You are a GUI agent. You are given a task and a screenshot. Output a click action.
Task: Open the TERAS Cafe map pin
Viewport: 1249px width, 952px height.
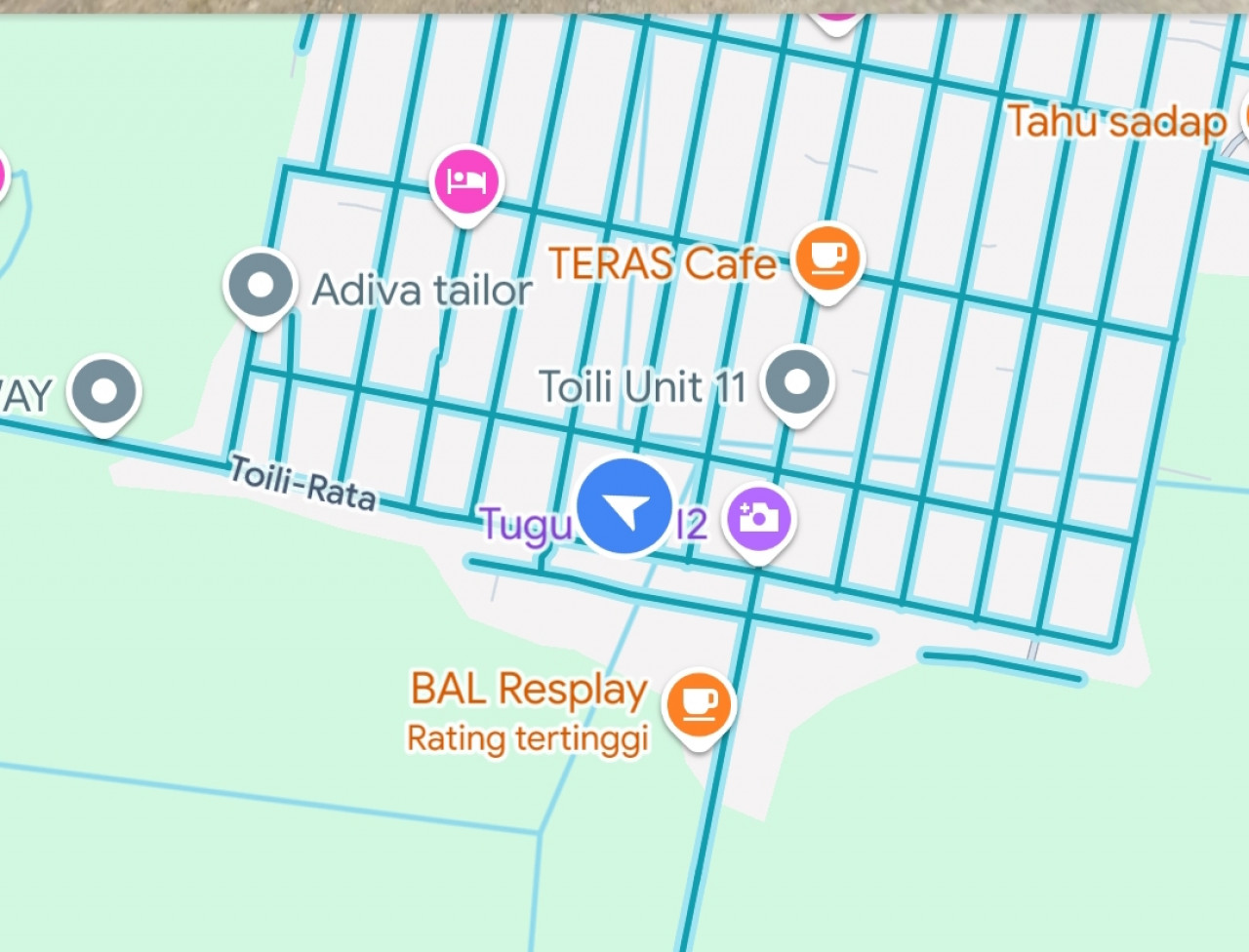tap(827, 259)
